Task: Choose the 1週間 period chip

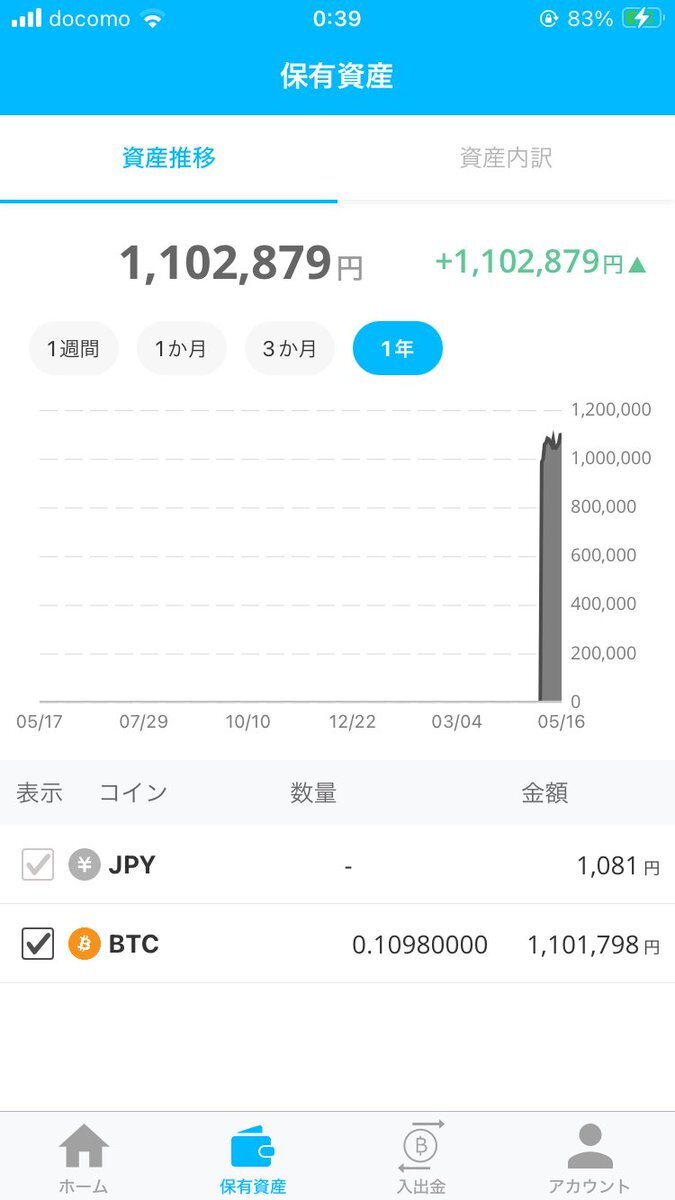Action: [x=73, y=348]
